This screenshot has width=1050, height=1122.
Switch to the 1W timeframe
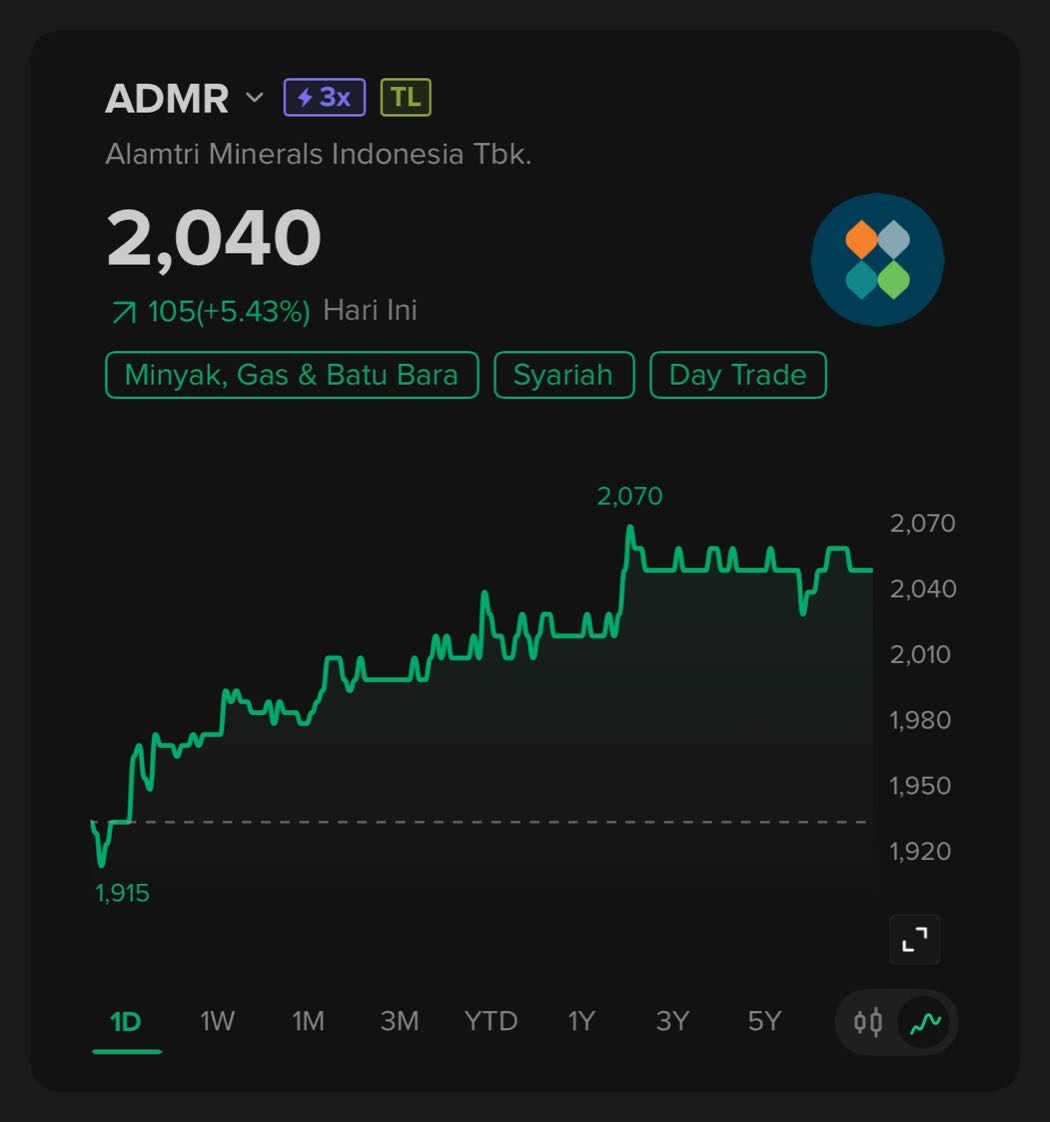[x=217, y=1021]
